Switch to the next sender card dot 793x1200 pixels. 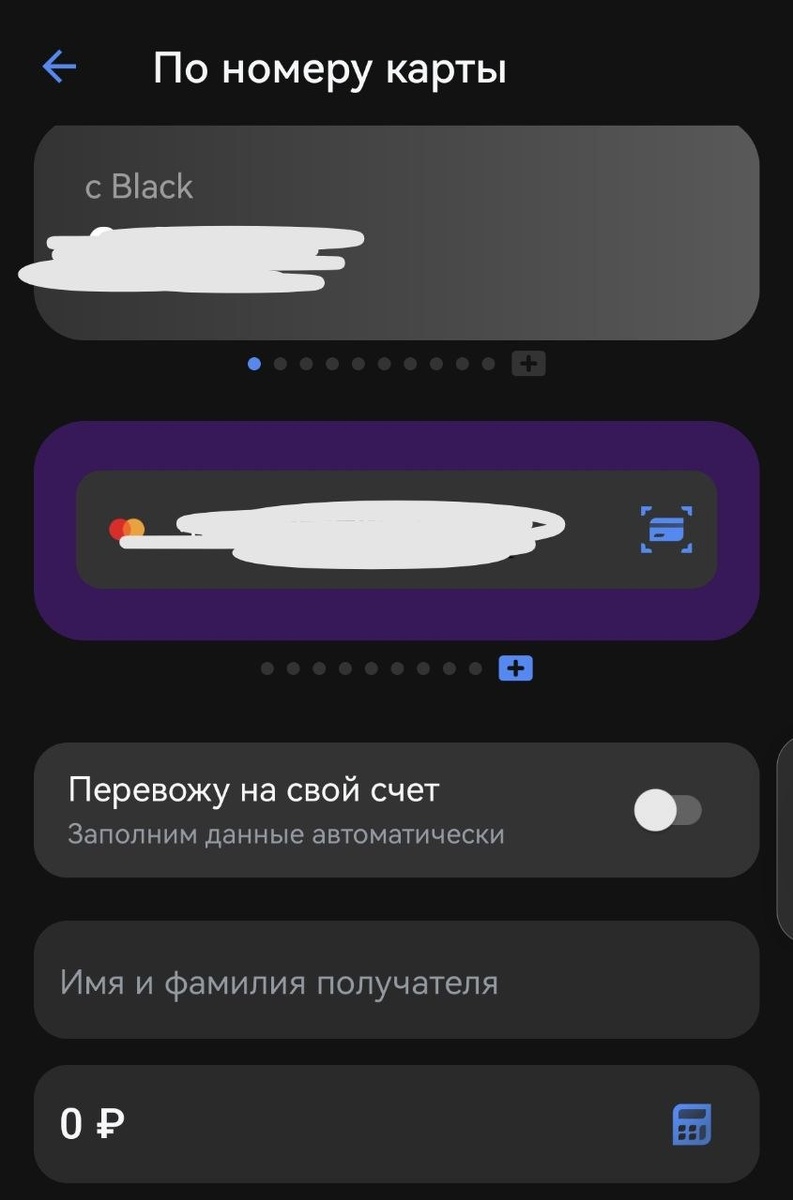click(280, 363)
